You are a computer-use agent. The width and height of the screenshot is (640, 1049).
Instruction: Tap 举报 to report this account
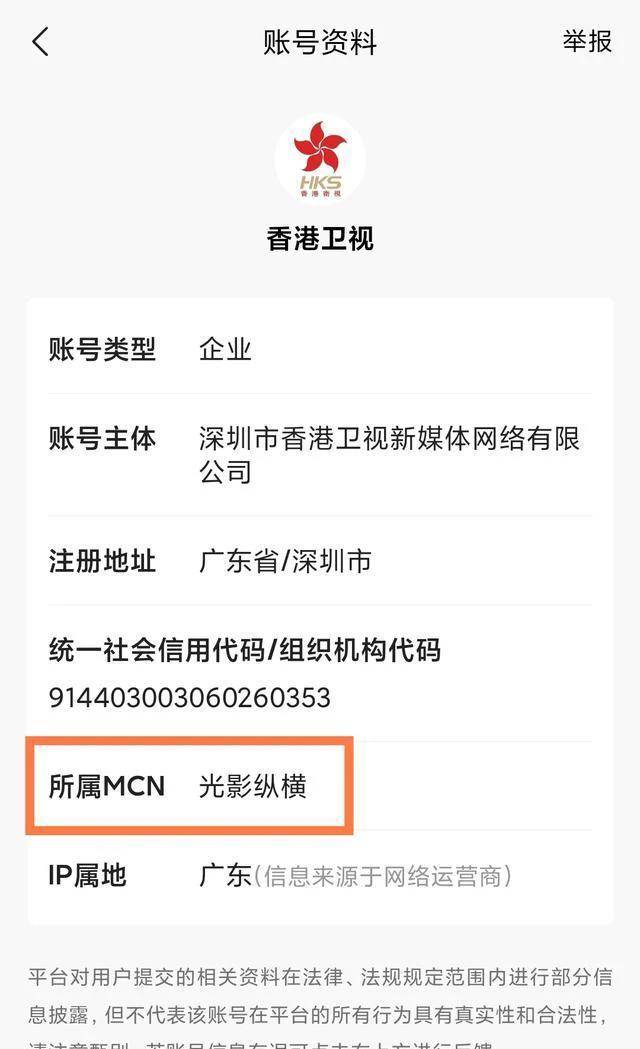[x=586, y=41]
